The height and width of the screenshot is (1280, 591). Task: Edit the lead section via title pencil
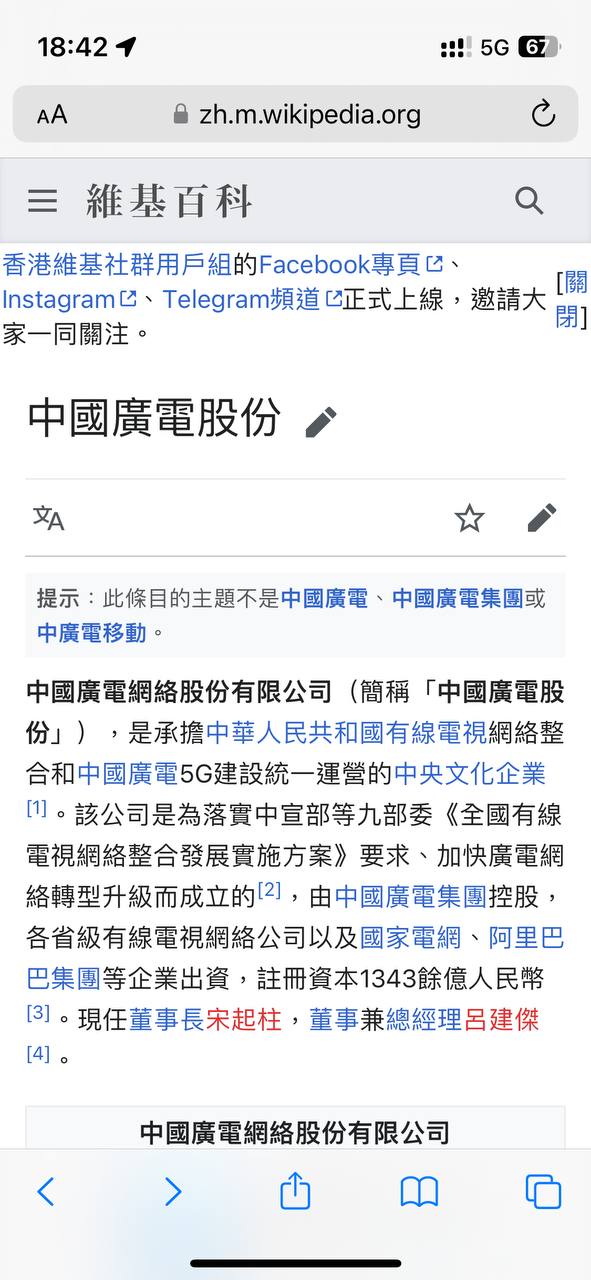(x=321, y=422)
